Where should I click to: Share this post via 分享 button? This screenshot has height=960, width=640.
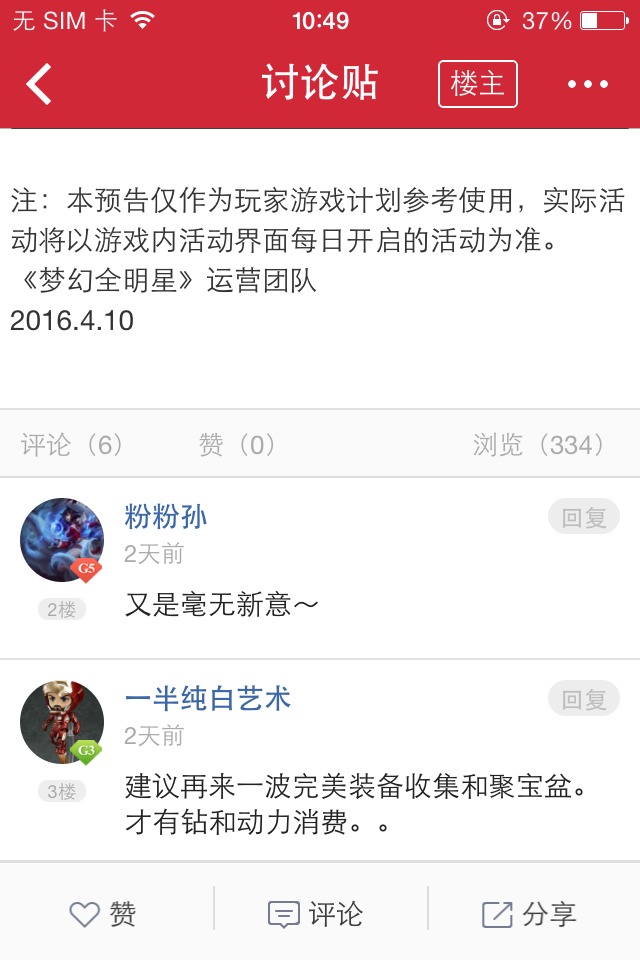pos(529,913)
